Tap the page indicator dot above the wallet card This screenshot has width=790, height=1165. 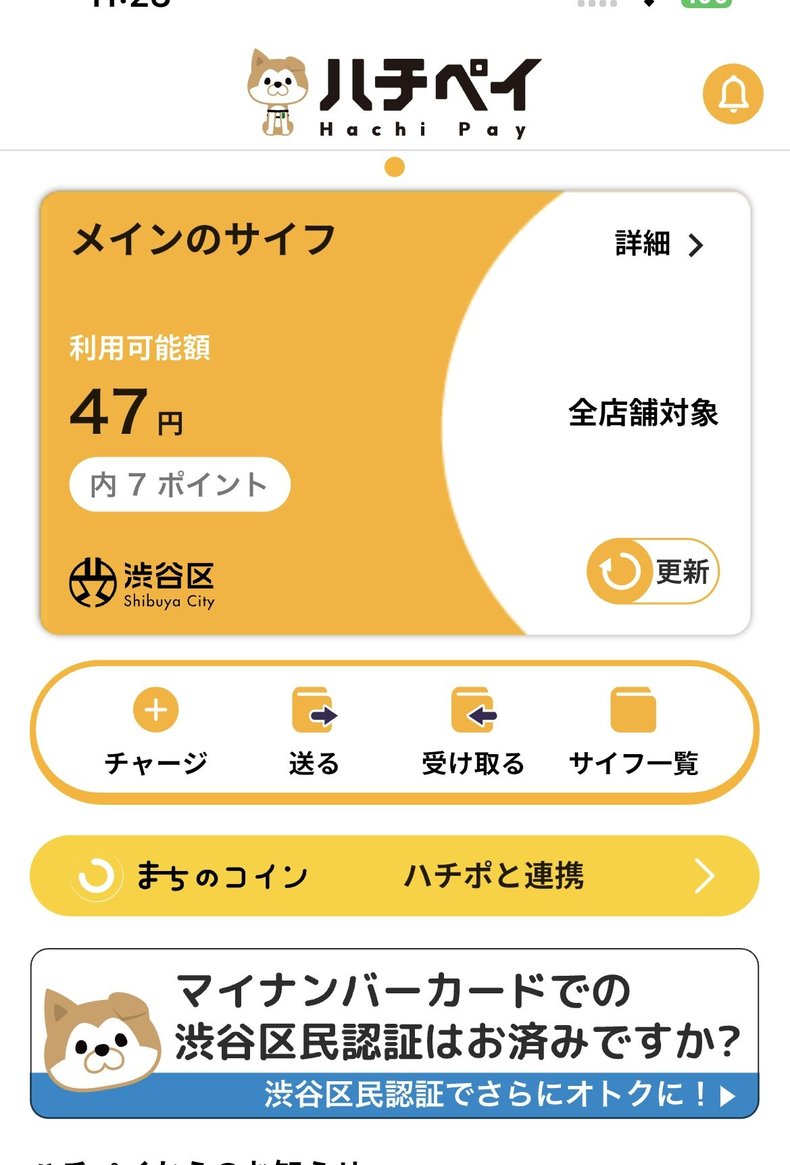(x=395, y=168)
